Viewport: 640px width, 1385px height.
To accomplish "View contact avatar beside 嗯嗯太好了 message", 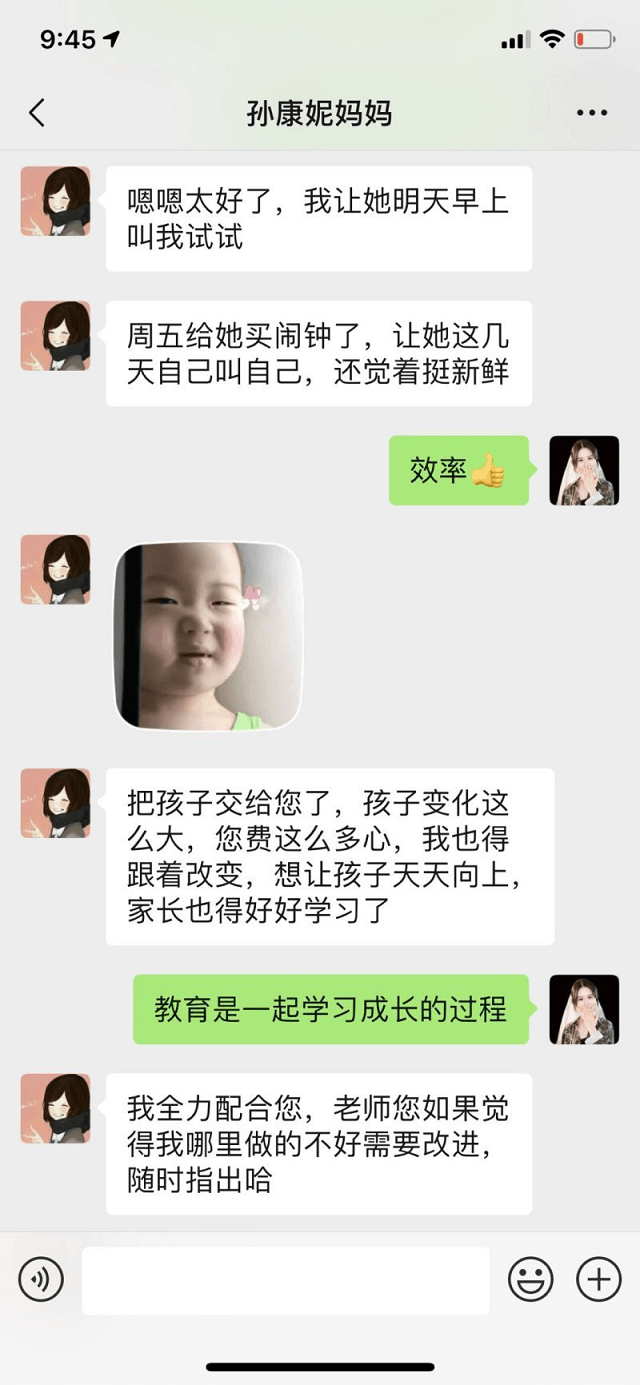I will coord(55,201).
